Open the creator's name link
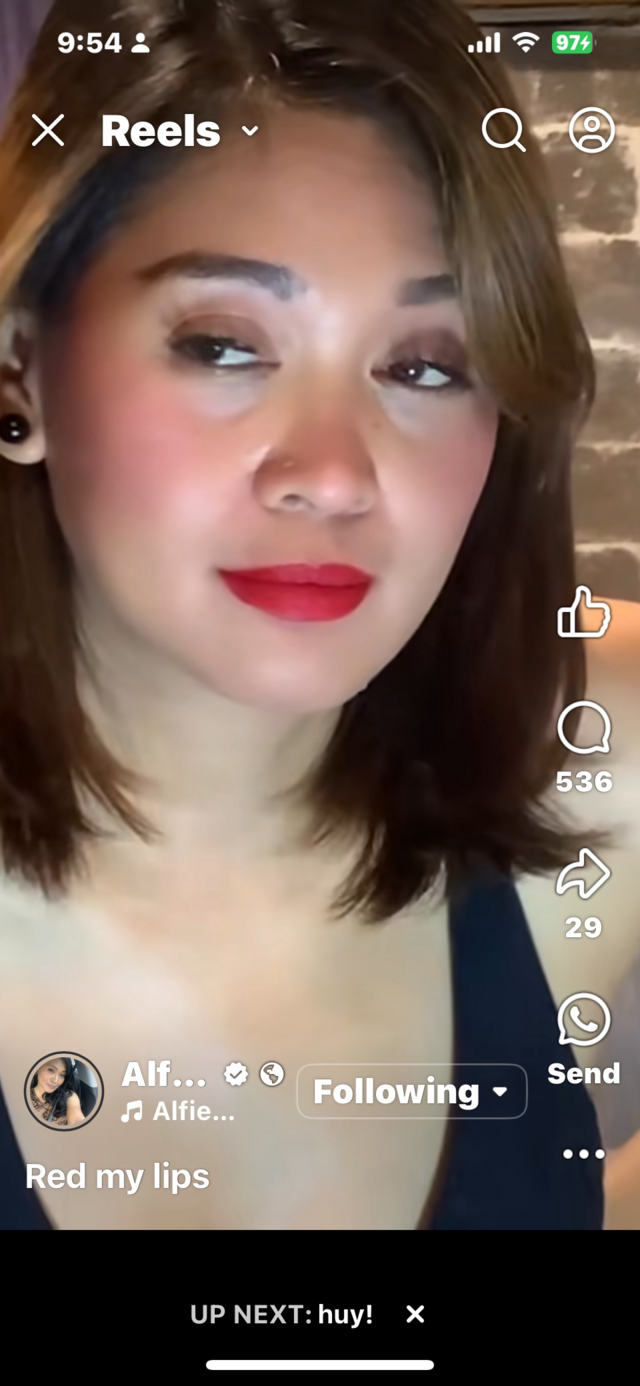This screenshot has width=640, height=1386. 164,1075
